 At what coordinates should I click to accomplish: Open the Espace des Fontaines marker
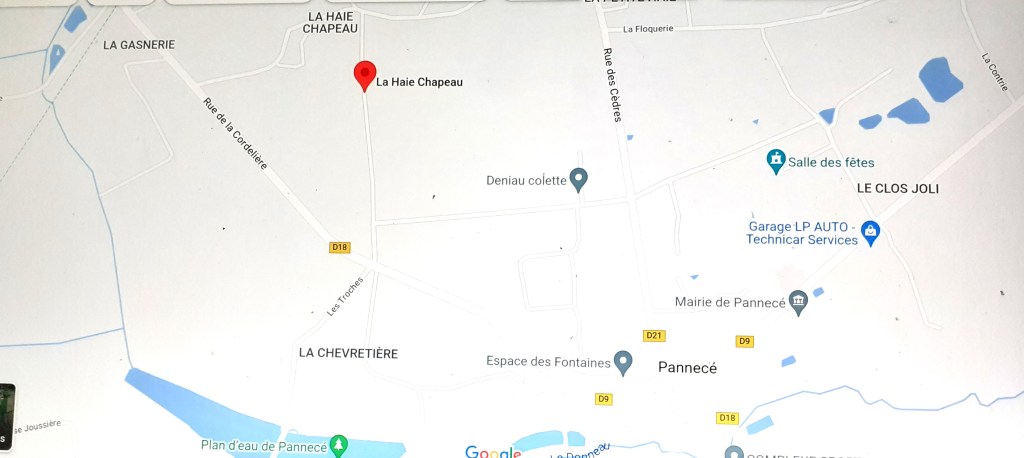[x=623, y=361]
